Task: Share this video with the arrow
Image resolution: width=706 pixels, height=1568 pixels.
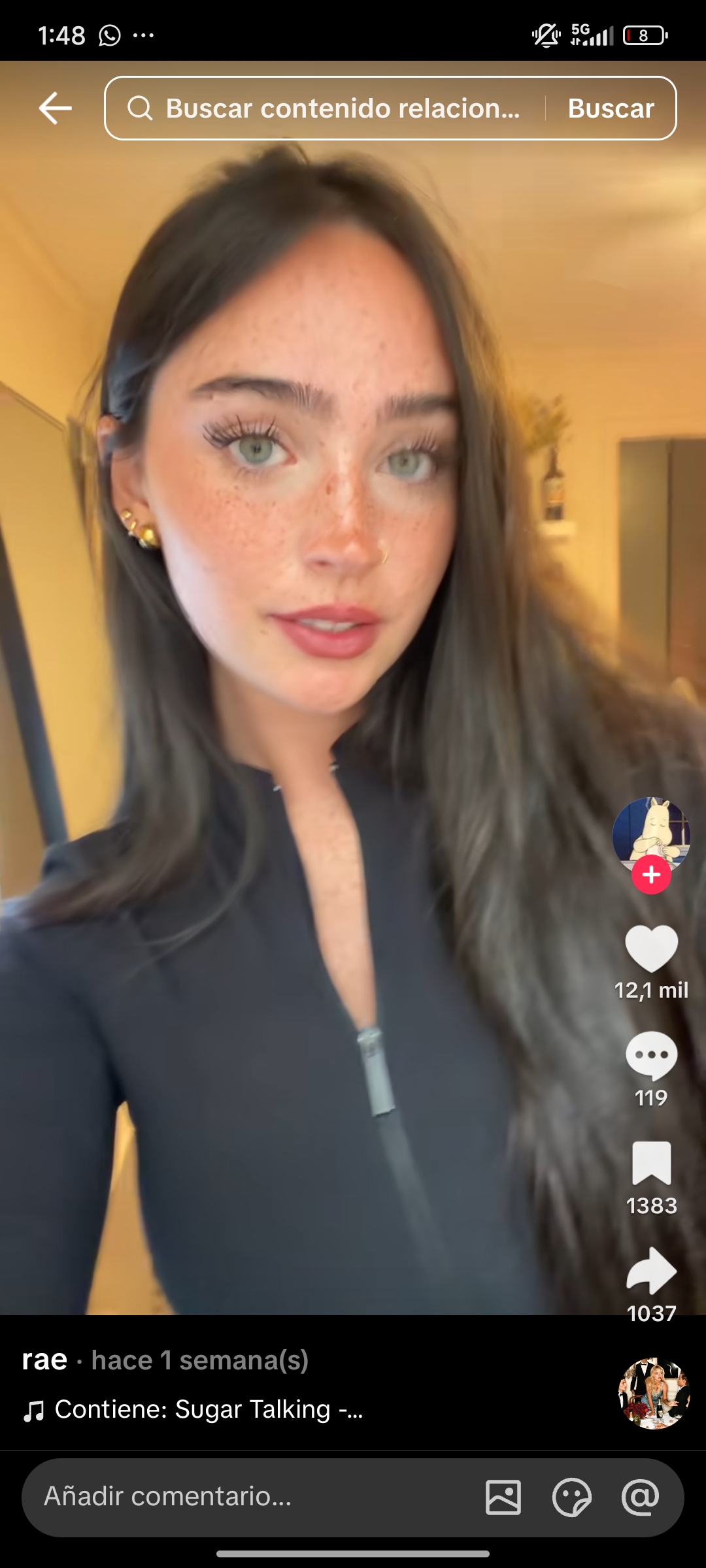Action: pyautogui.click(x=651, y=1271)
